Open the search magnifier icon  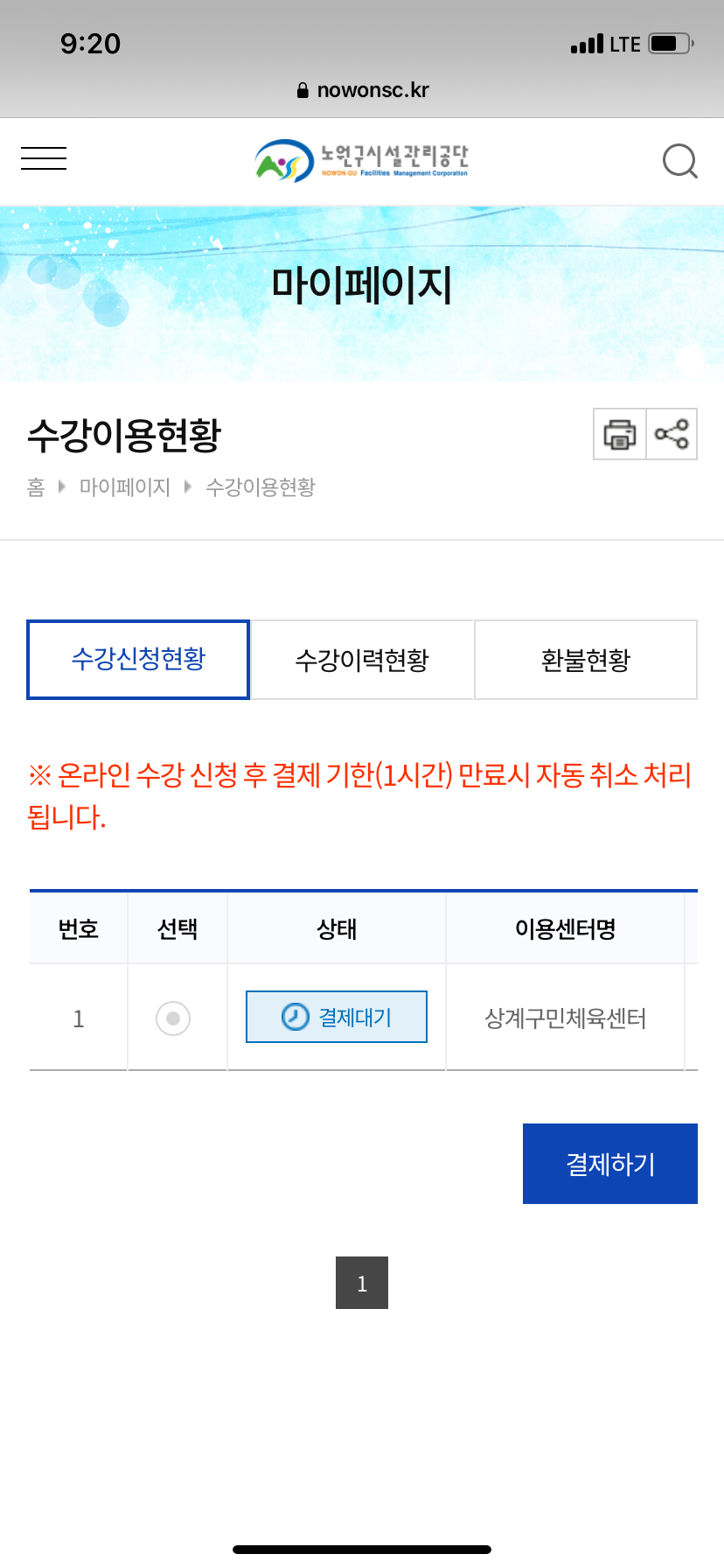(679, 161)
